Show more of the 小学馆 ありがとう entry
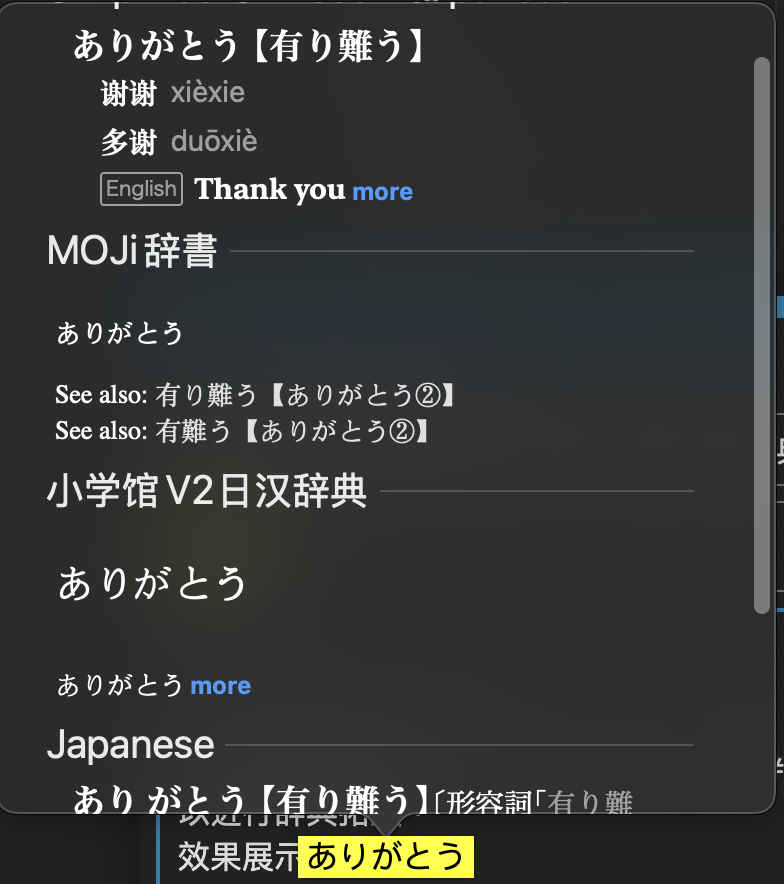 pyautogui.click(x=220, y=686)
